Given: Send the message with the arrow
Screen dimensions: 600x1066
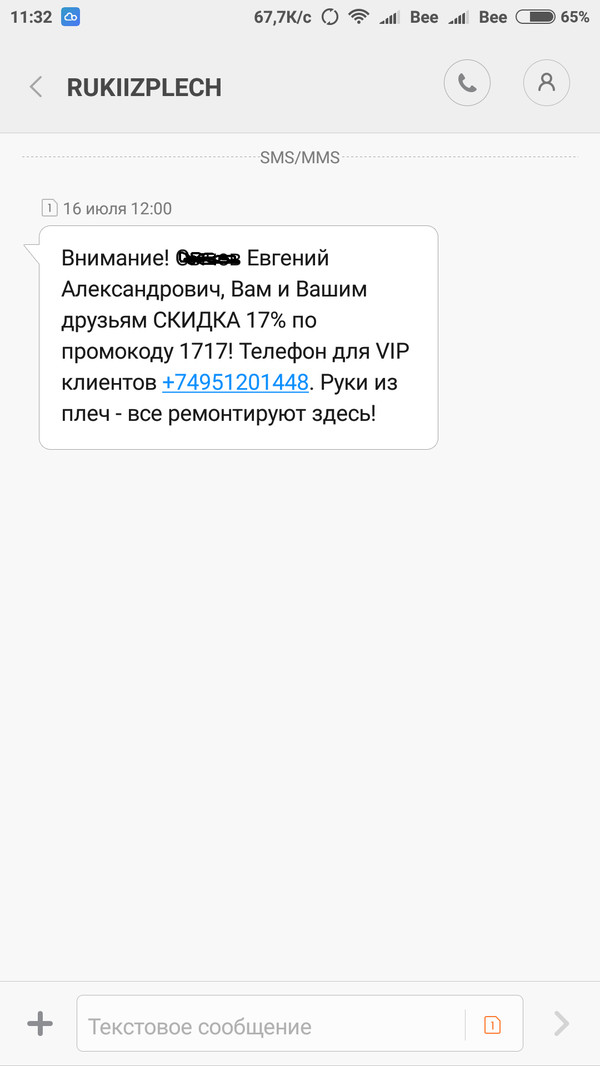Looking at the screenshot, I should point(561,1023).
